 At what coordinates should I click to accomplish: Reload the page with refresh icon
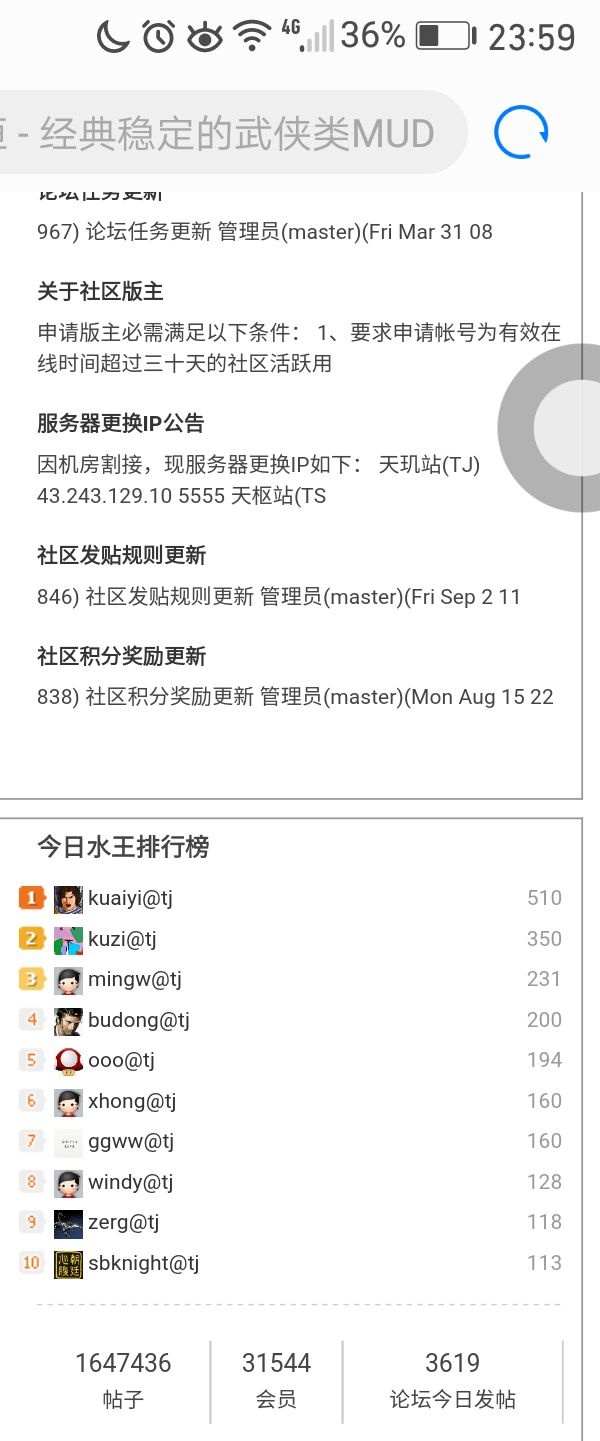pos(521,132)
